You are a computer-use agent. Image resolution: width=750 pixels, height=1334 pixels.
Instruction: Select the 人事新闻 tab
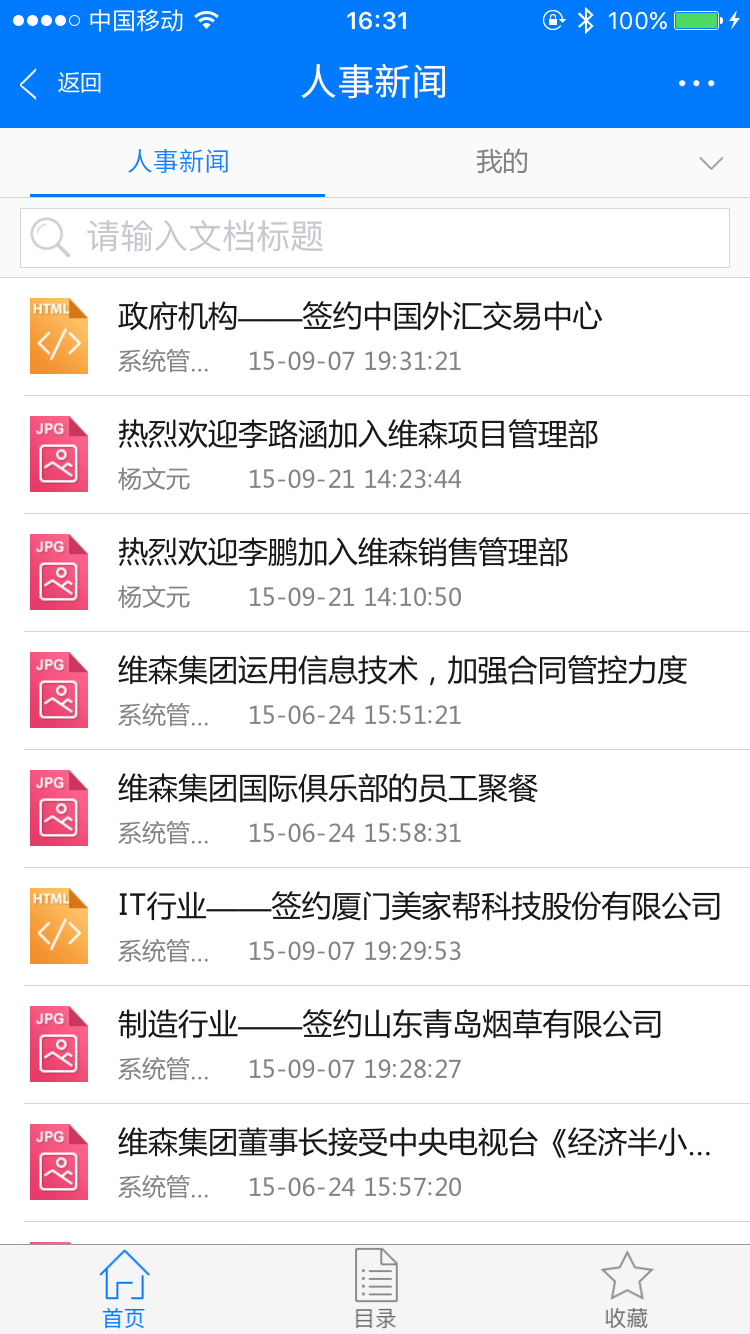tap(178, 162)
